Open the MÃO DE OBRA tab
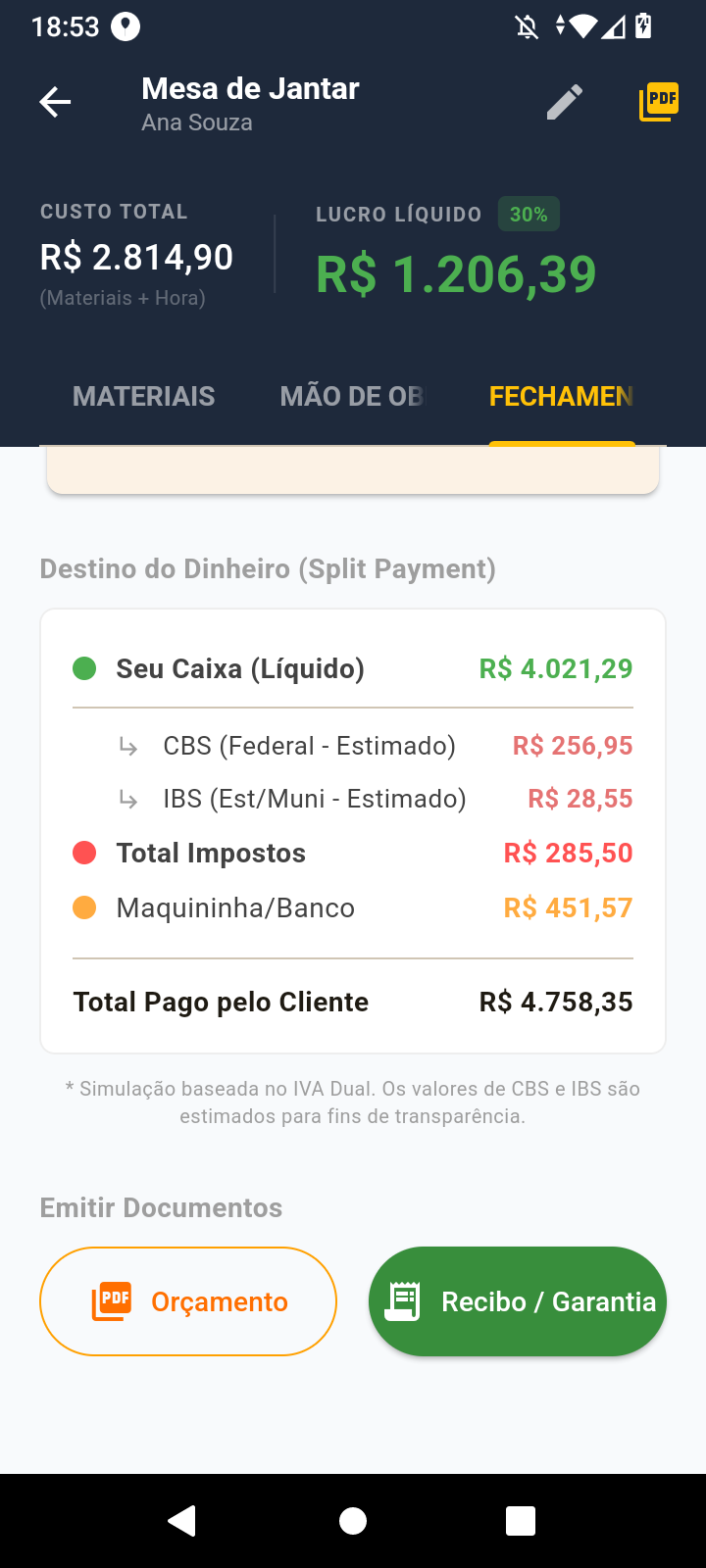The image size is (706, 1568). 352,396
